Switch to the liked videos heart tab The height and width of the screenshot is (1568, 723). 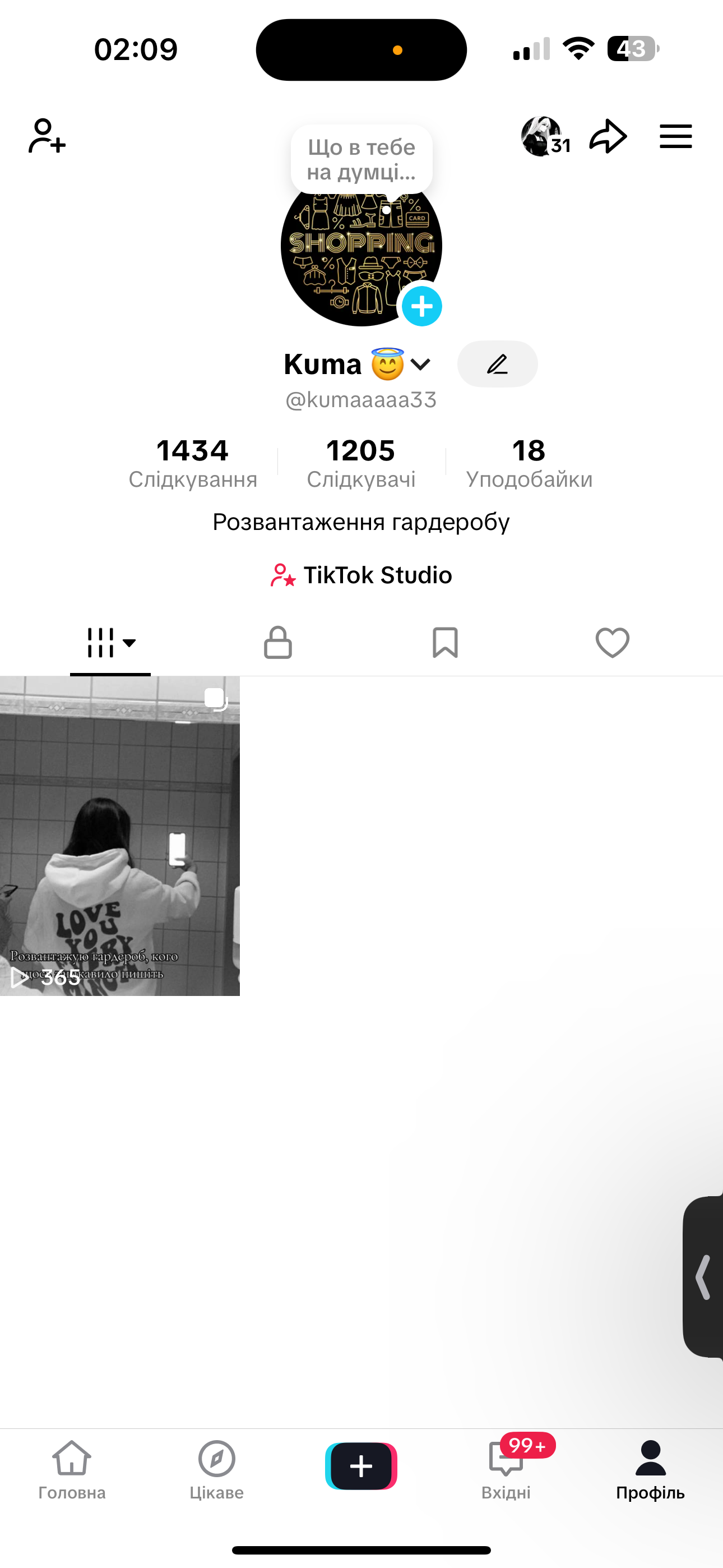pos(612,643)
